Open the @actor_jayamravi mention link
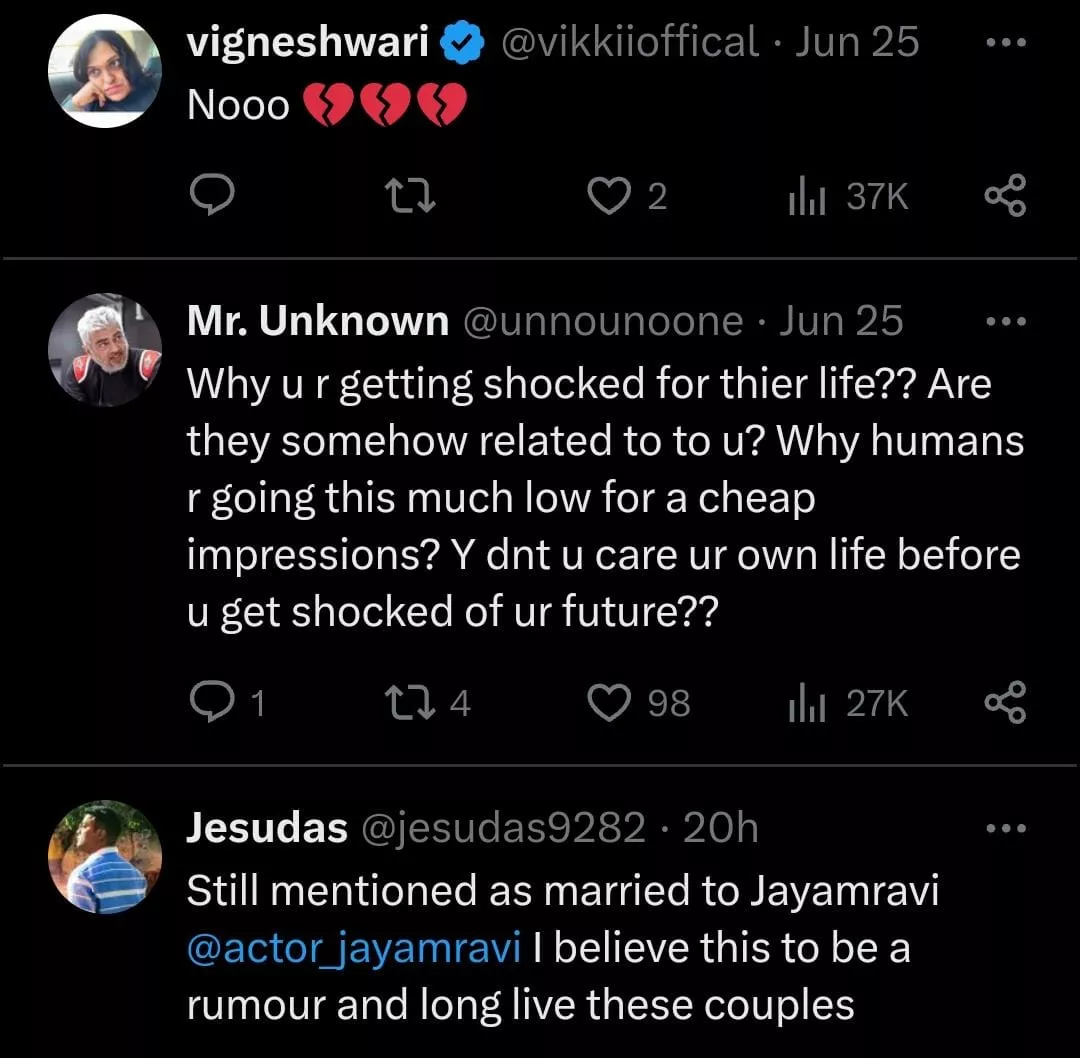Image resolution: width=1080 pixels, height=1058 pixels. (353, 947)
